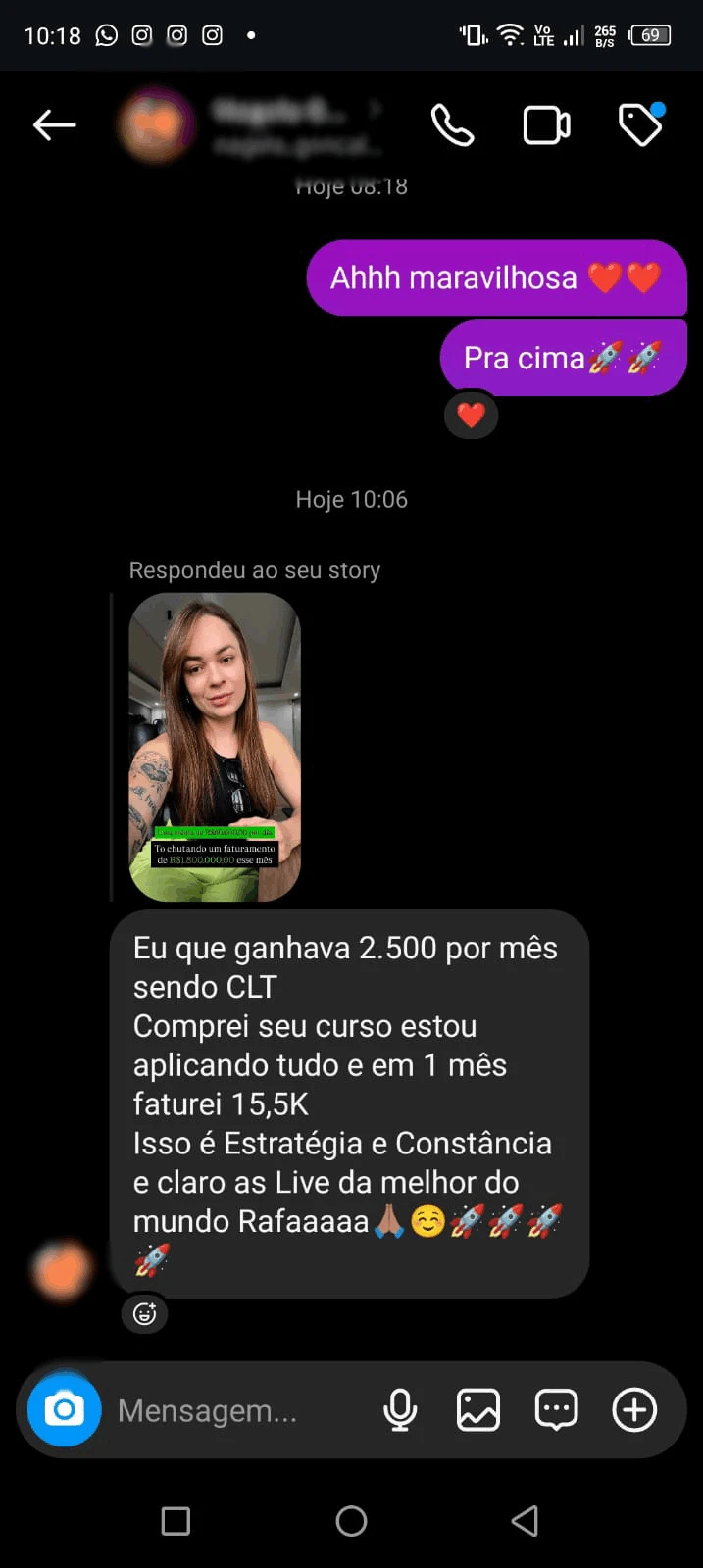This screenshot has height=1568, width=703.
Task: Open more attachment options plus
Action: pyautogui.click(x=634, y=1410)
